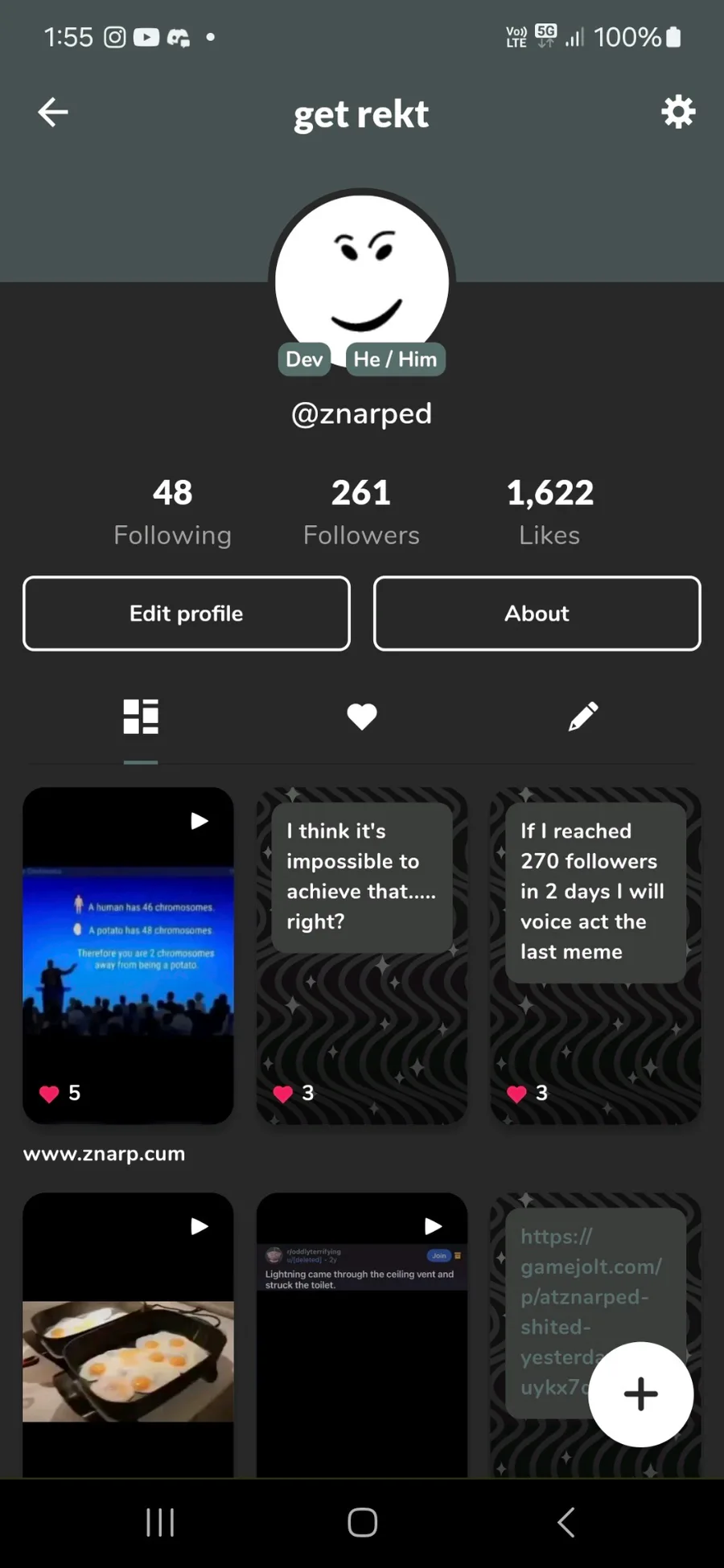Go back using the top-left arrow
The image size is (724, 1568).
tap(53, 112)
